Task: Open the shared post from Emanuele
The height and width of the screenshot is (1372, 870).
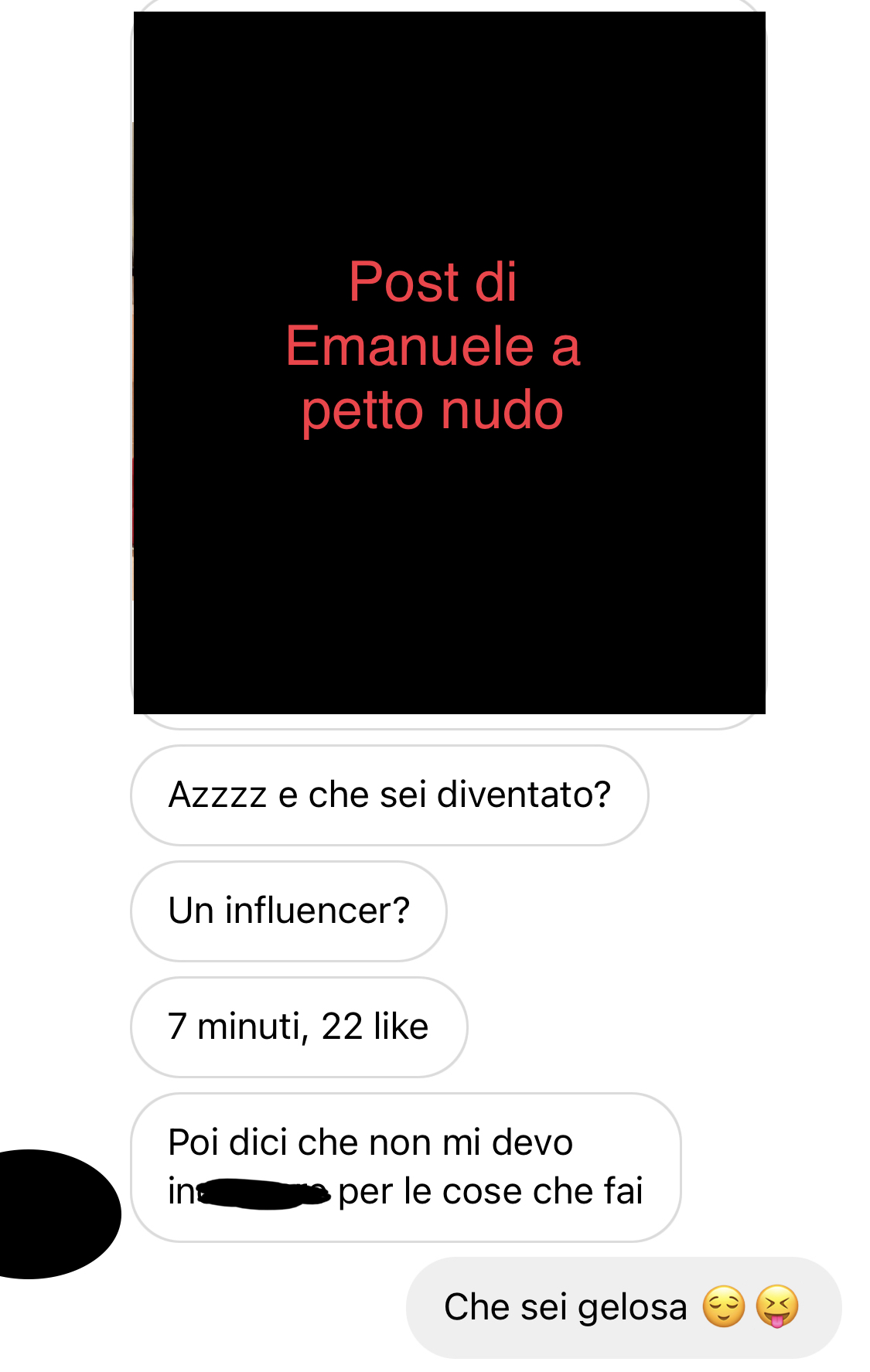Action: pyautogui.click(x=449, y=363)
